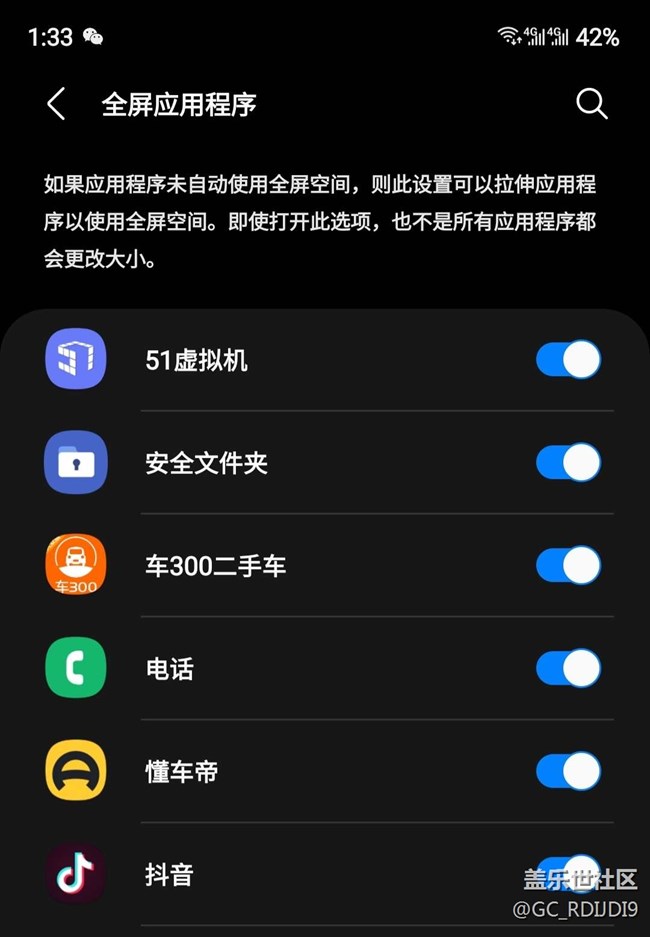Viewport: 650px width, 937px height.
Task: Turn off the 安全文件夹 switch
Action: 568,463
